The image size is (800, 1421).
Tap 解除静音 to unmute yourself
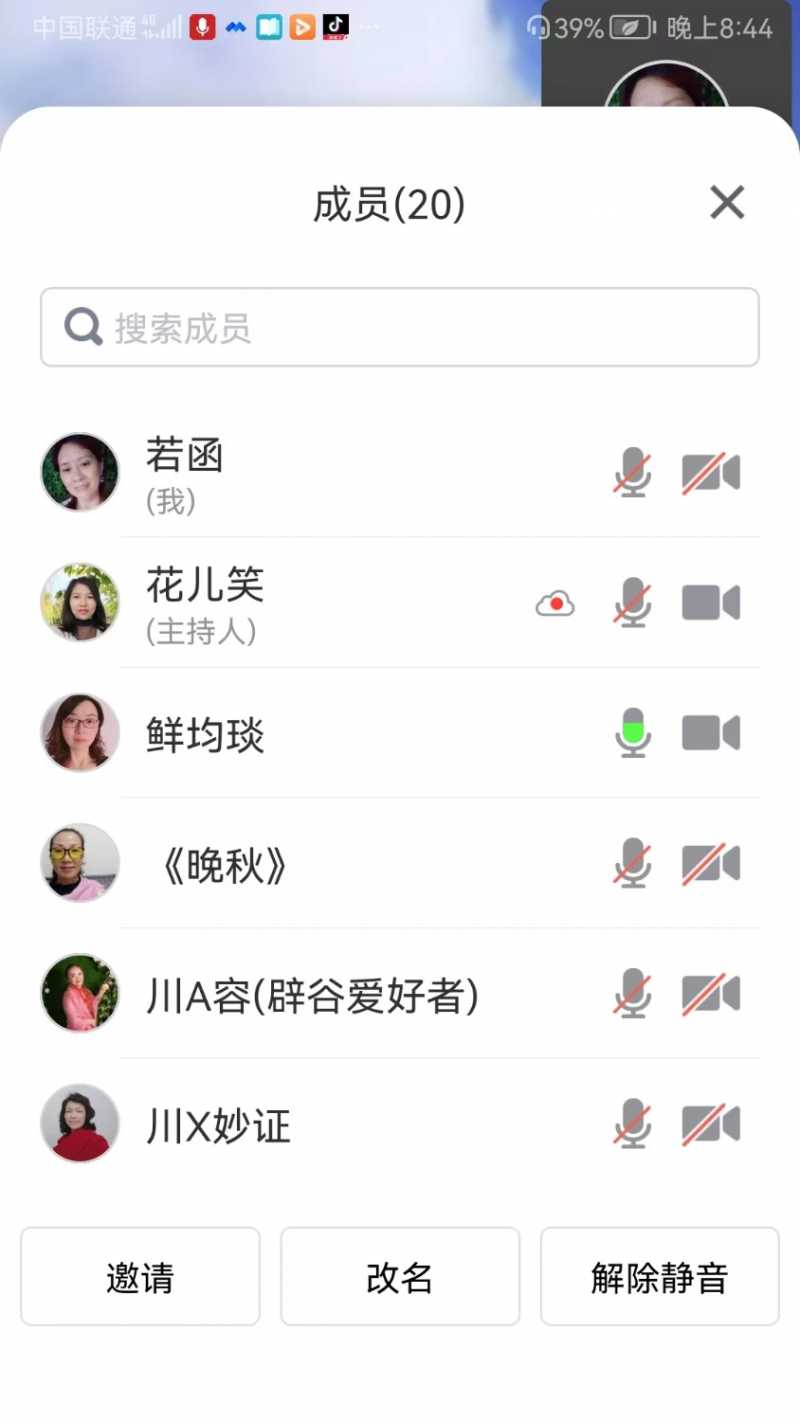point(659,1277)
